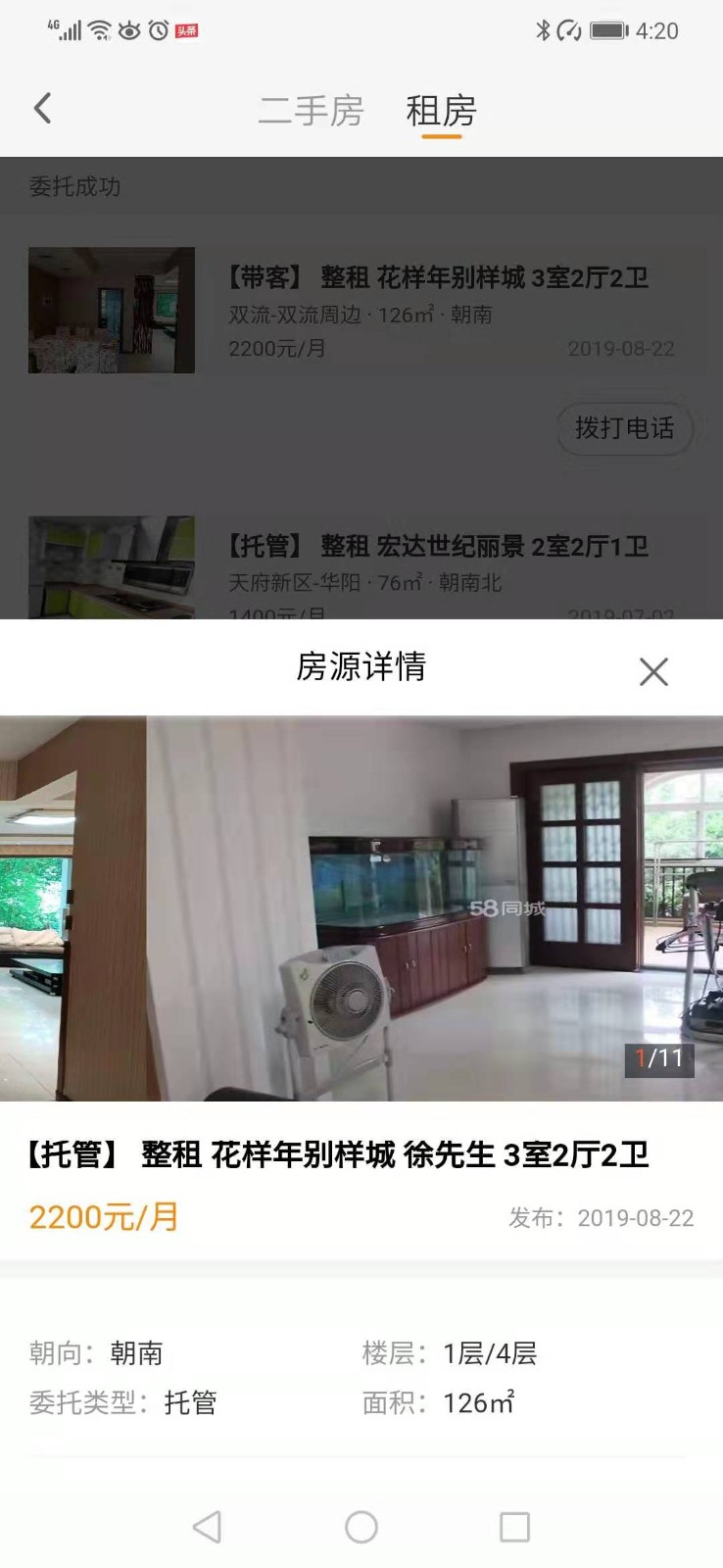Tap the 拨打电话 button
Viewport: 723px width, 1568px height.
624,428
